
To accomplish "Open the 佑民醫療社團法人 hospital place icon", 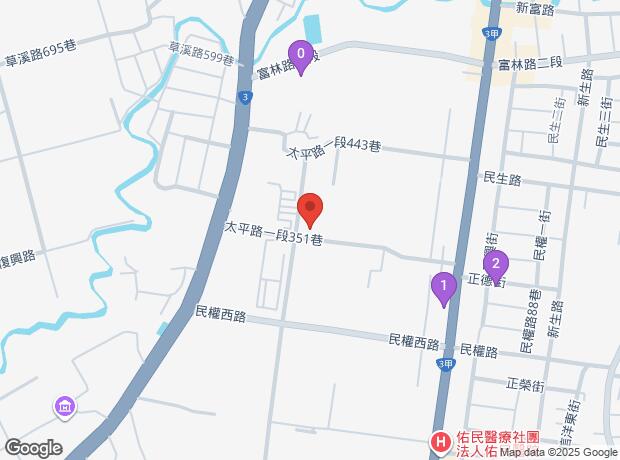I will [440, 441].
